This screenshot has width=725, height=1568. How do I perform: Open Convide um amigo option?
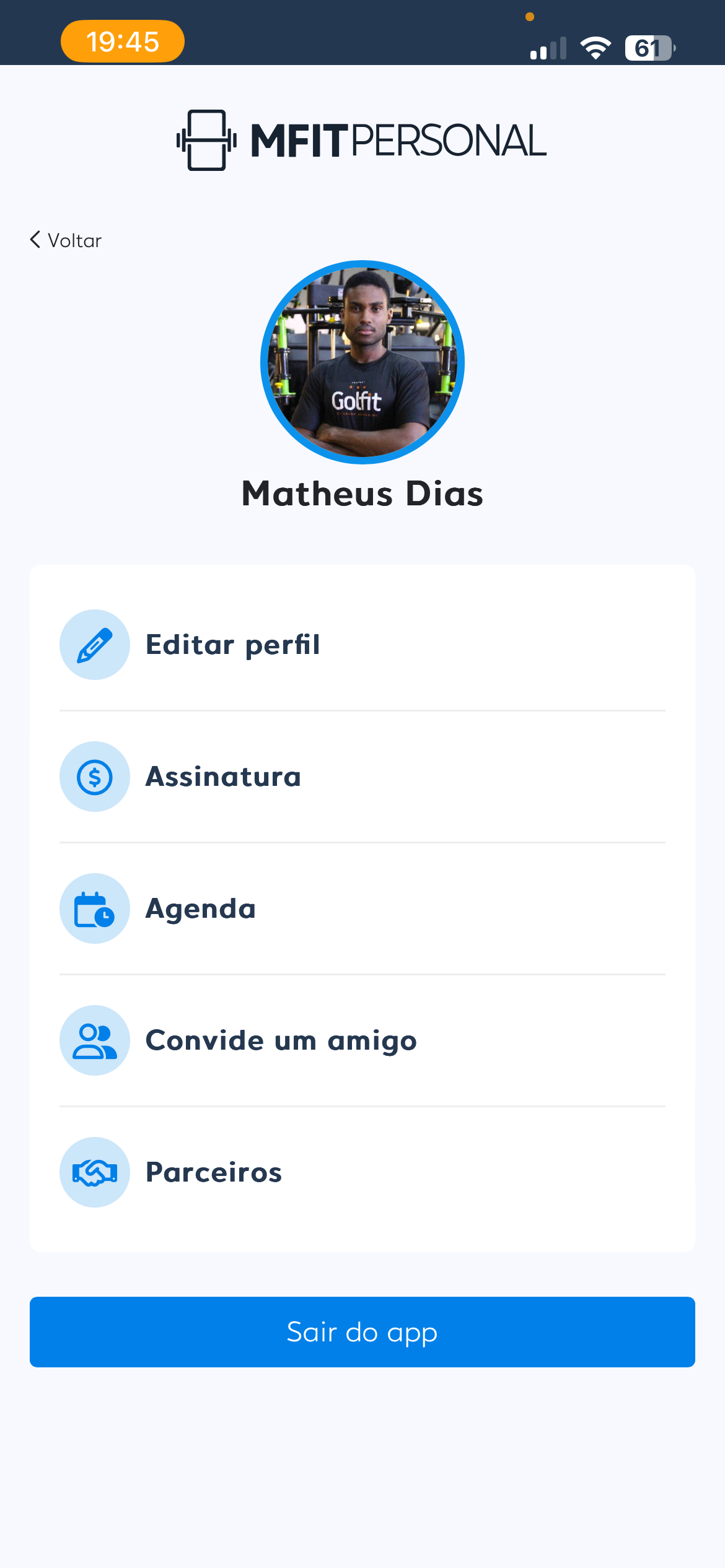click(281, 1040)
